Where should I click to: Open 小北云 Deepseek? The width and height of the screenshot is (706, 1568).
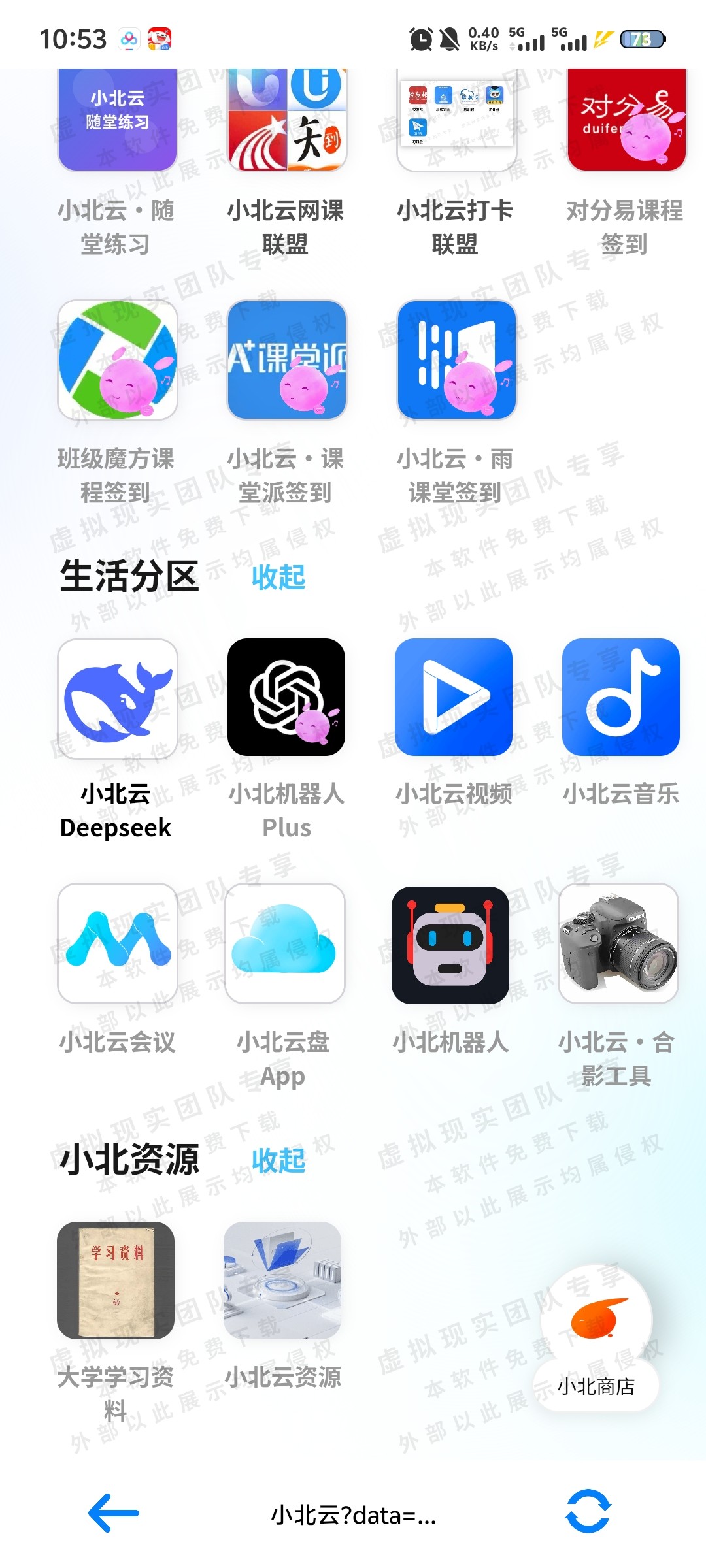(x=118, y=698)
